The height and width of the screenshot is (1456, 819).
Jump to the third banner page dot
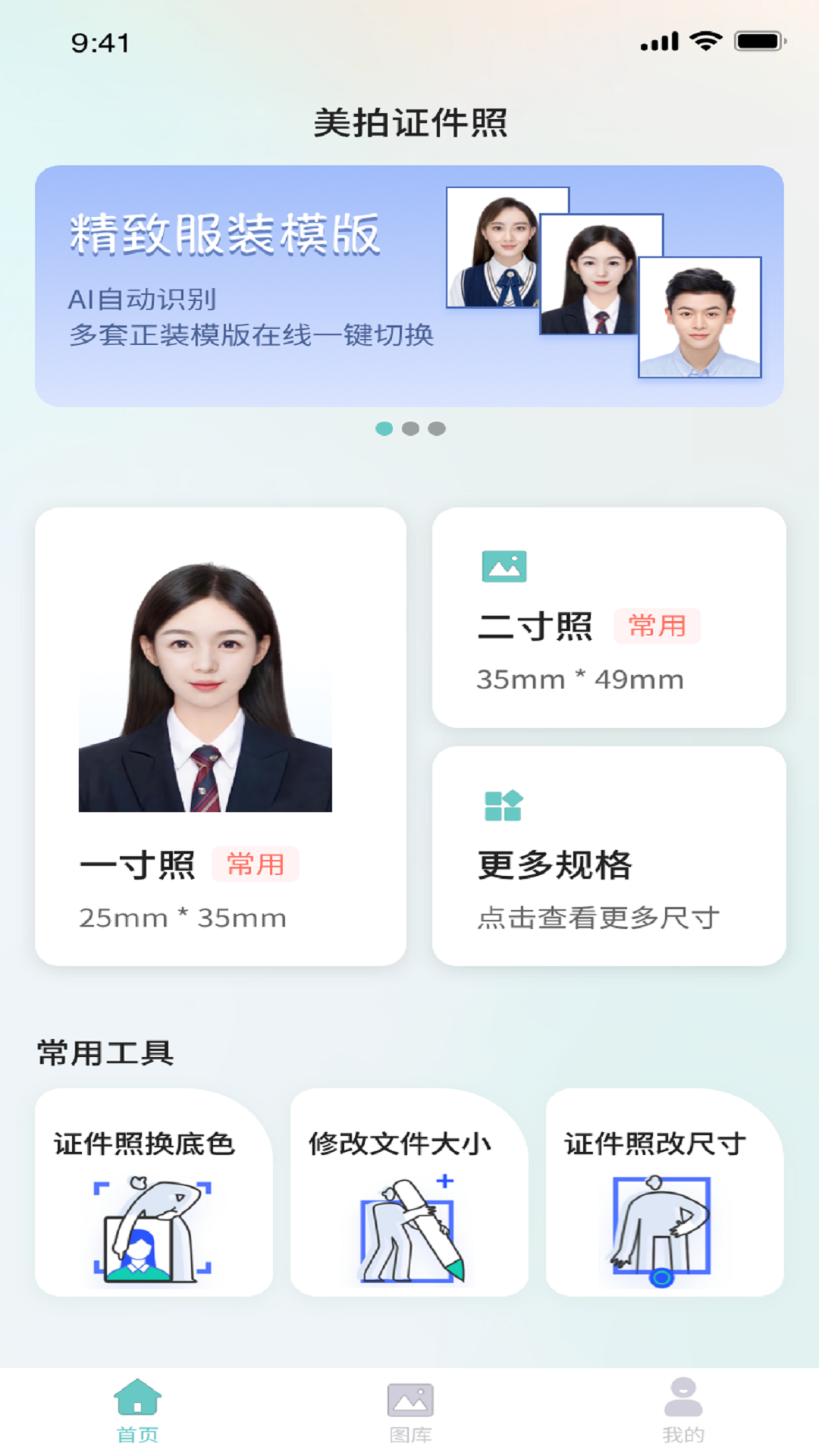click(x=437, y=428)
